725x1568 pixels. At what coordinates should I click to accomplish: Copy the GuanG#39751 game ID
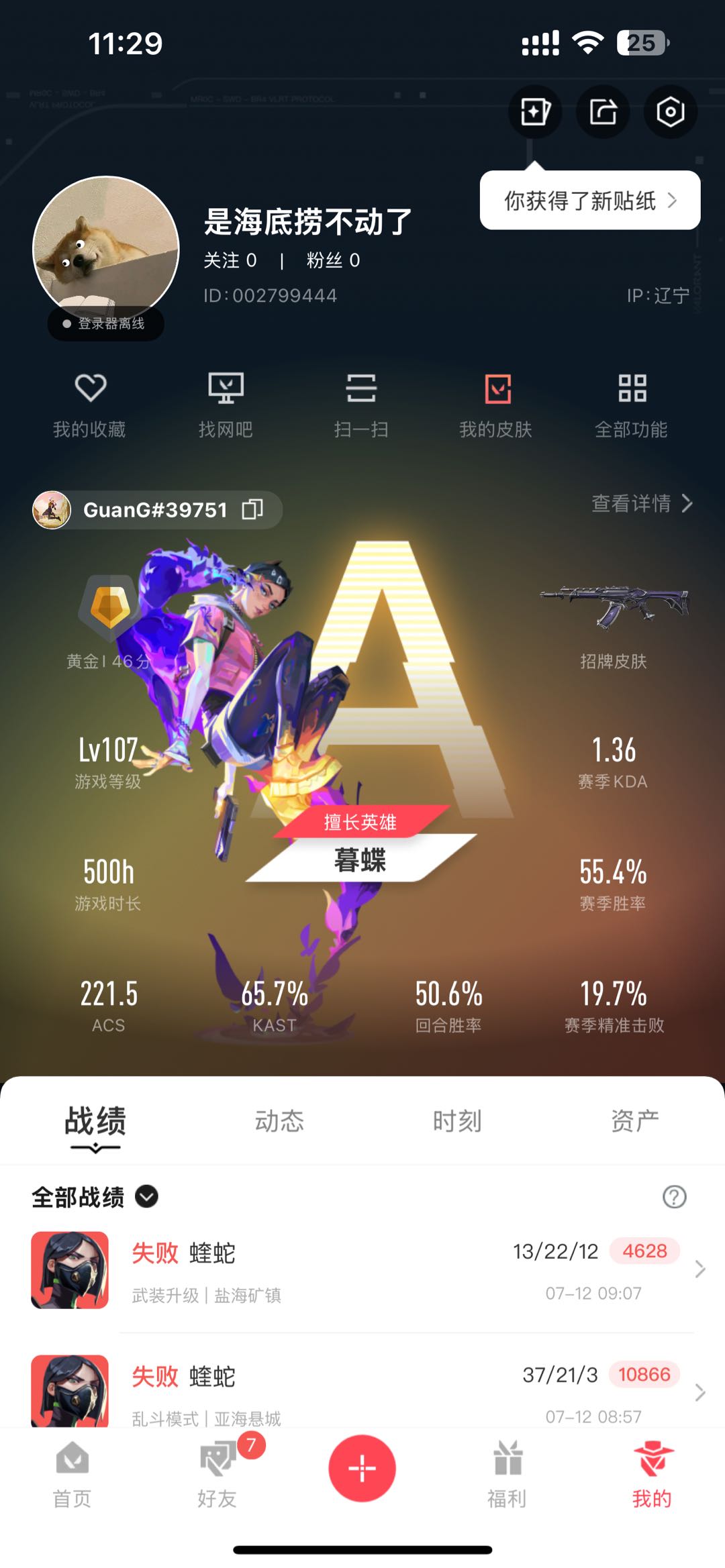(x=252, y=510)
